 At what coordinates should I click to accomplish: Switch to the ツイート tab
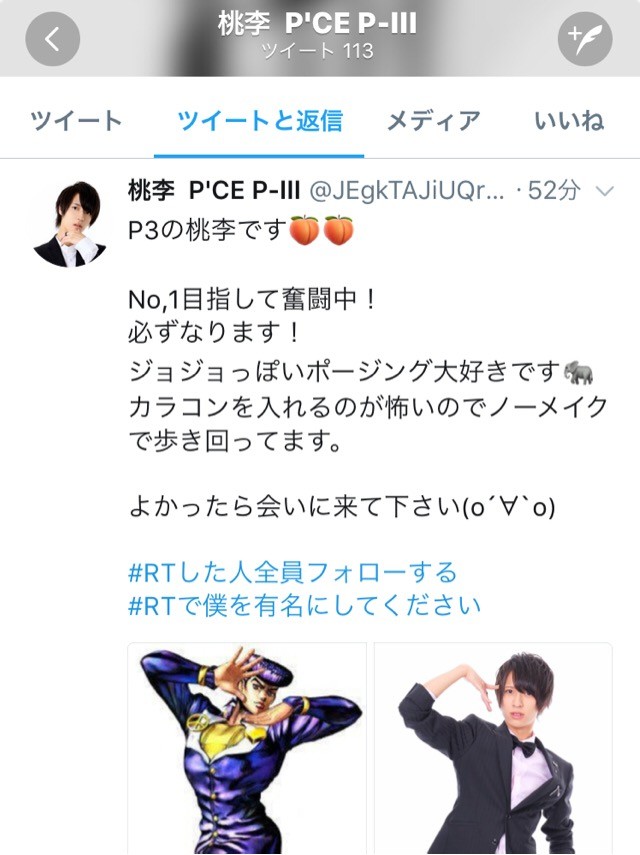point(76,122)
